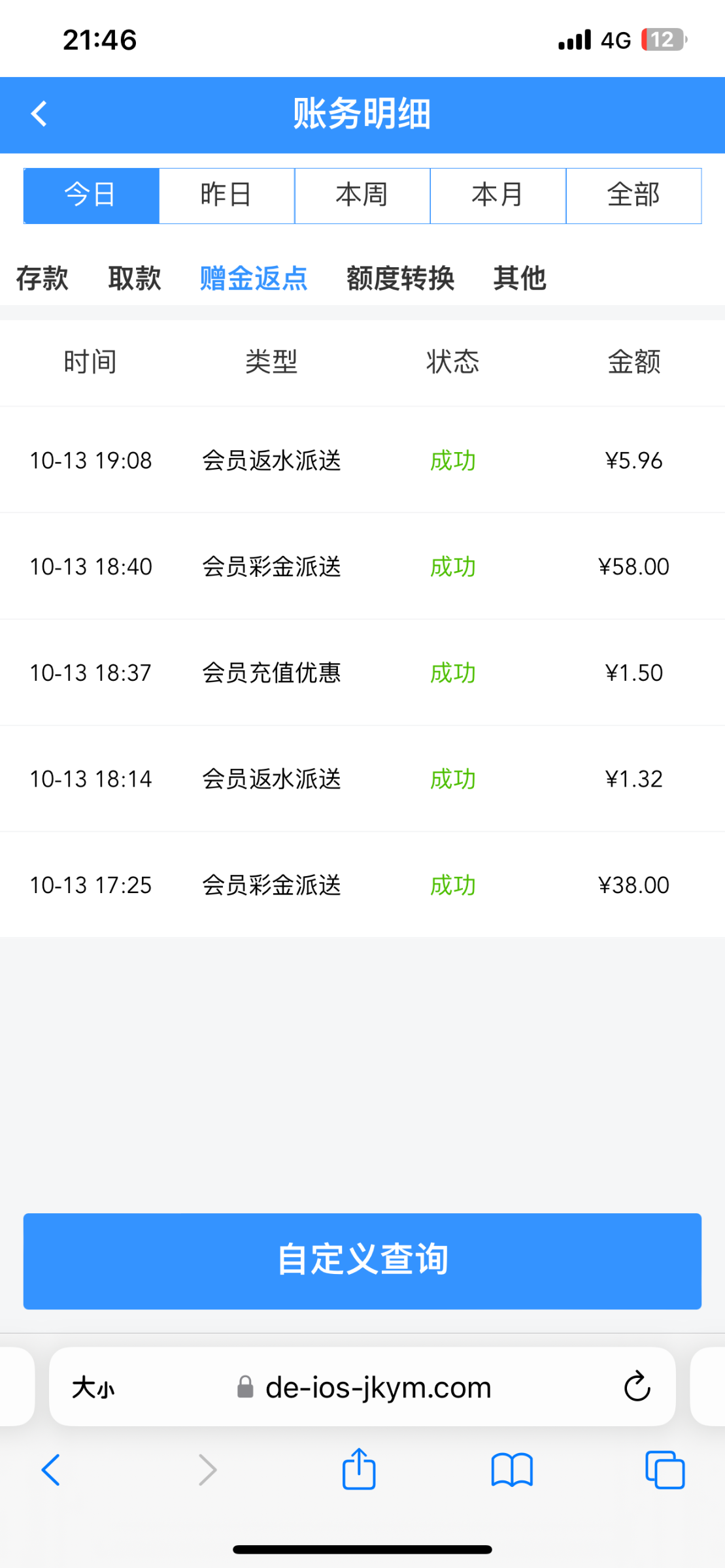Image resolution: width=725 pixels, height=1568 pixels.
Task: Select the 赠金返点 category
Action: (x=254, y=278)
